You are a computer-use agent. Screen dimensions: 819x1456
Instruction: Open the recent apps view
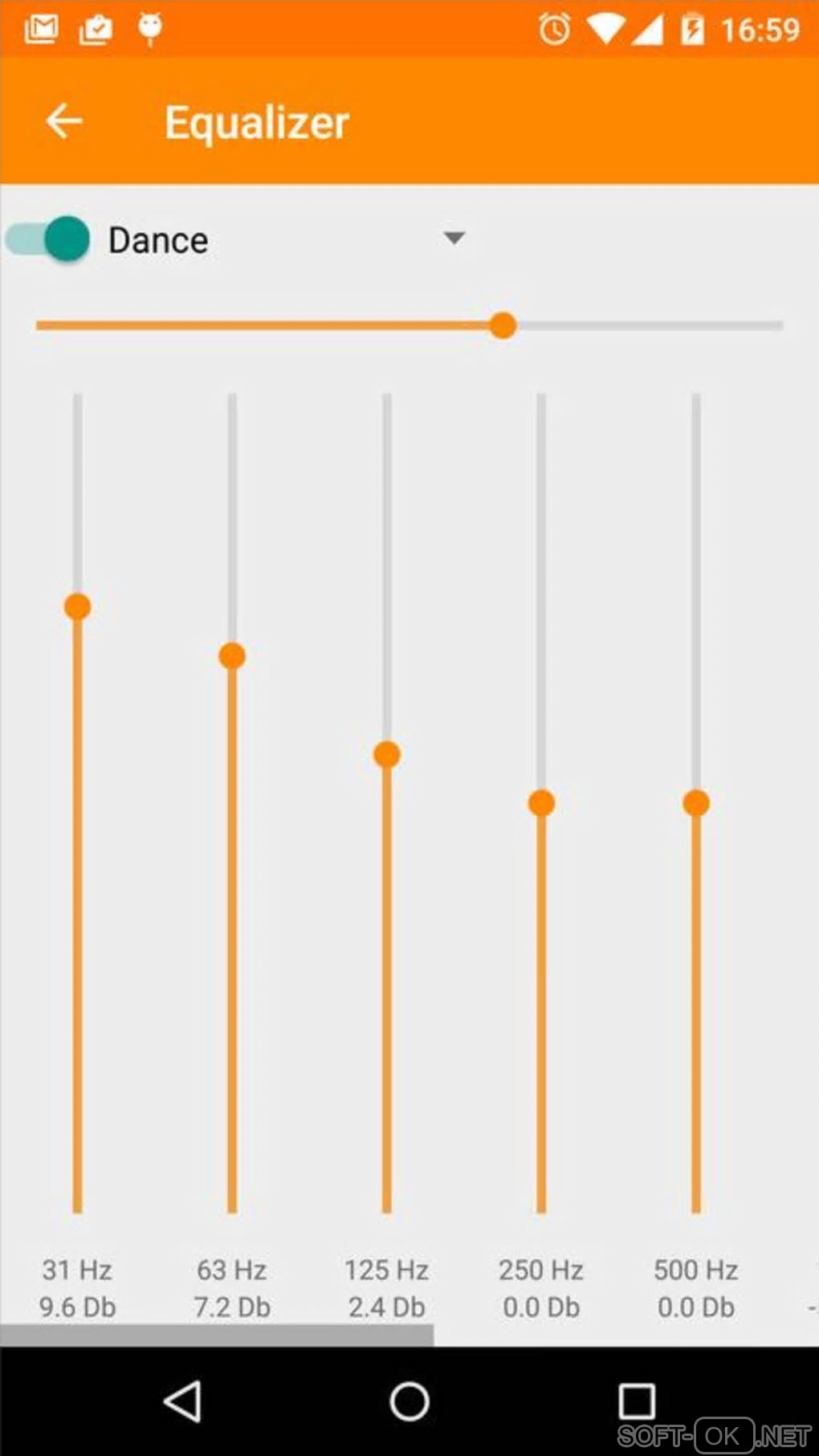[x=637, y=1402]
